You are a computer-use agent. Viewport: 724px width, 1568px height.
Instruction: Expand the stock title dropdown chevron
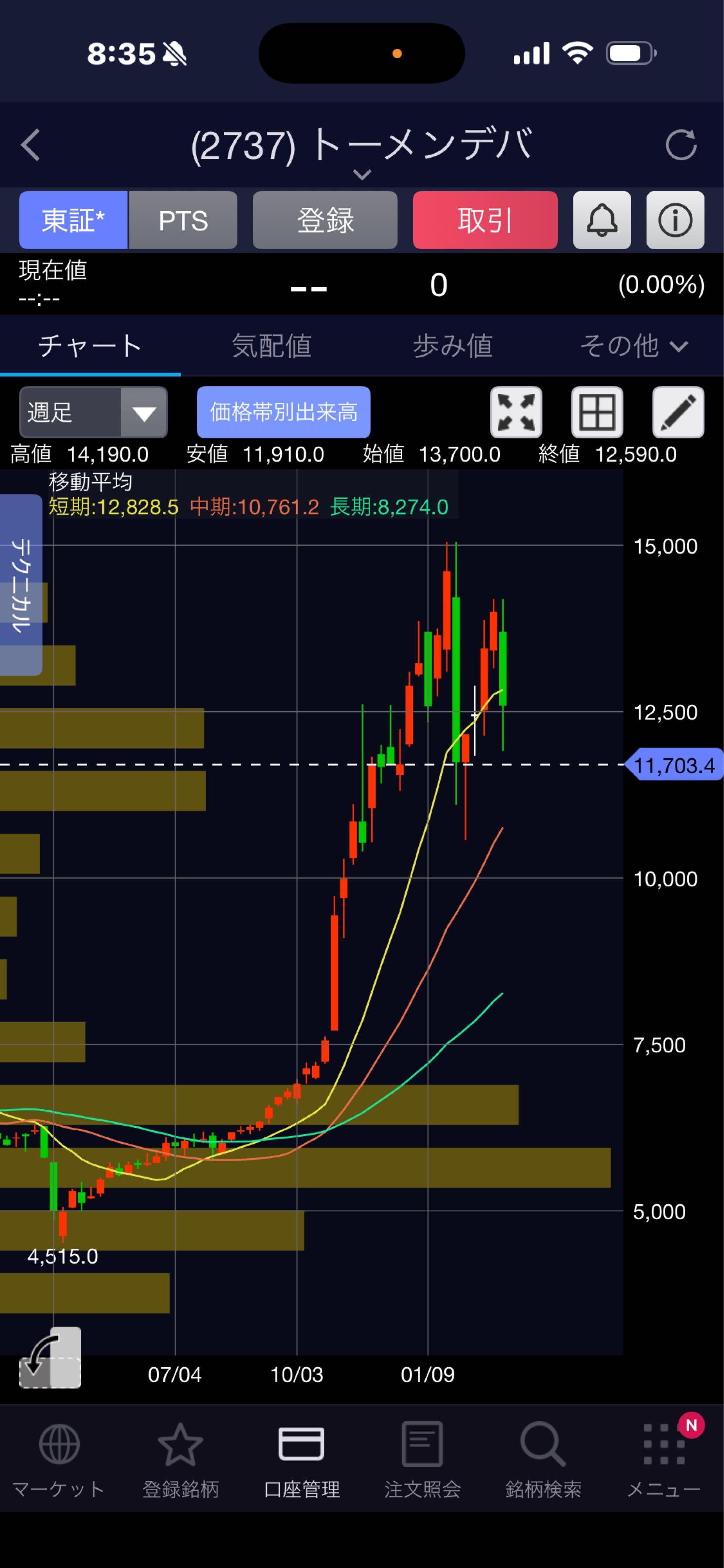pyautogui.click(x=362, y=175)
